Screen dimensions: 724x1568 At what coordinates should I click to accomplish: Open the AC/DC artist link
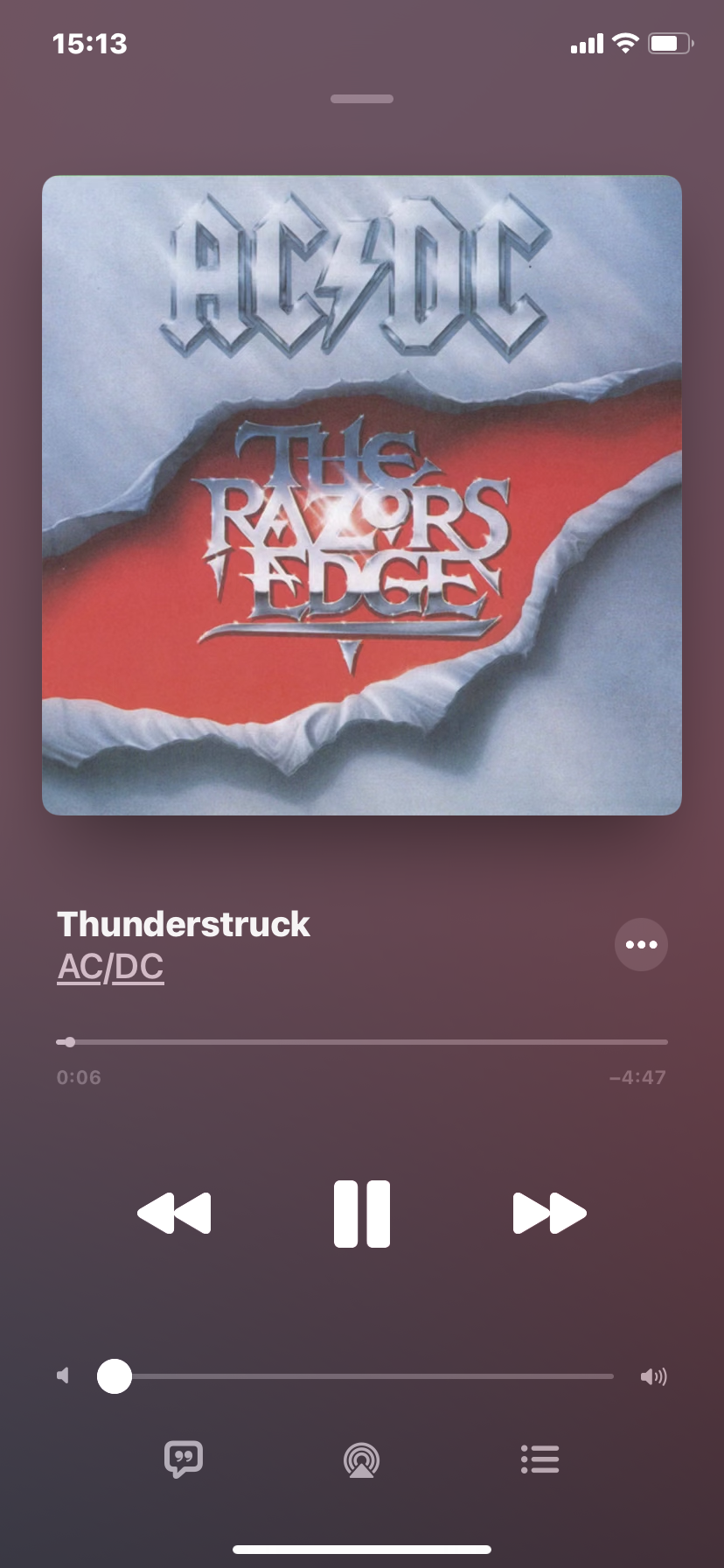point(111,967)
